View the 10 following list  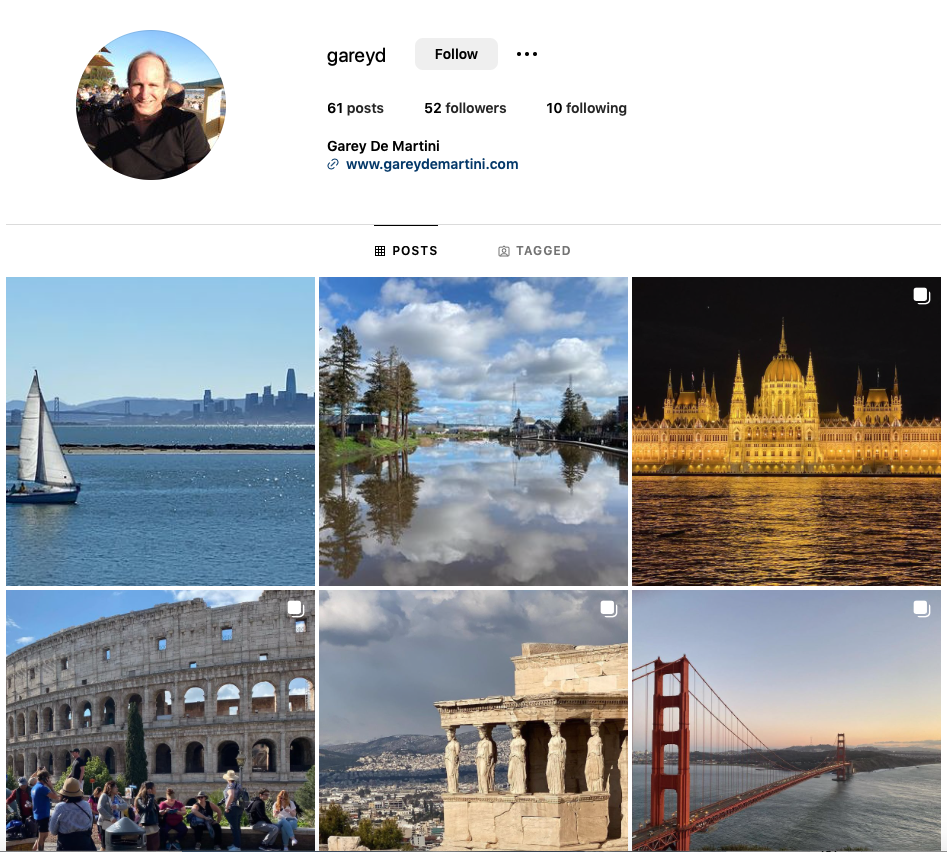point(586,108)
